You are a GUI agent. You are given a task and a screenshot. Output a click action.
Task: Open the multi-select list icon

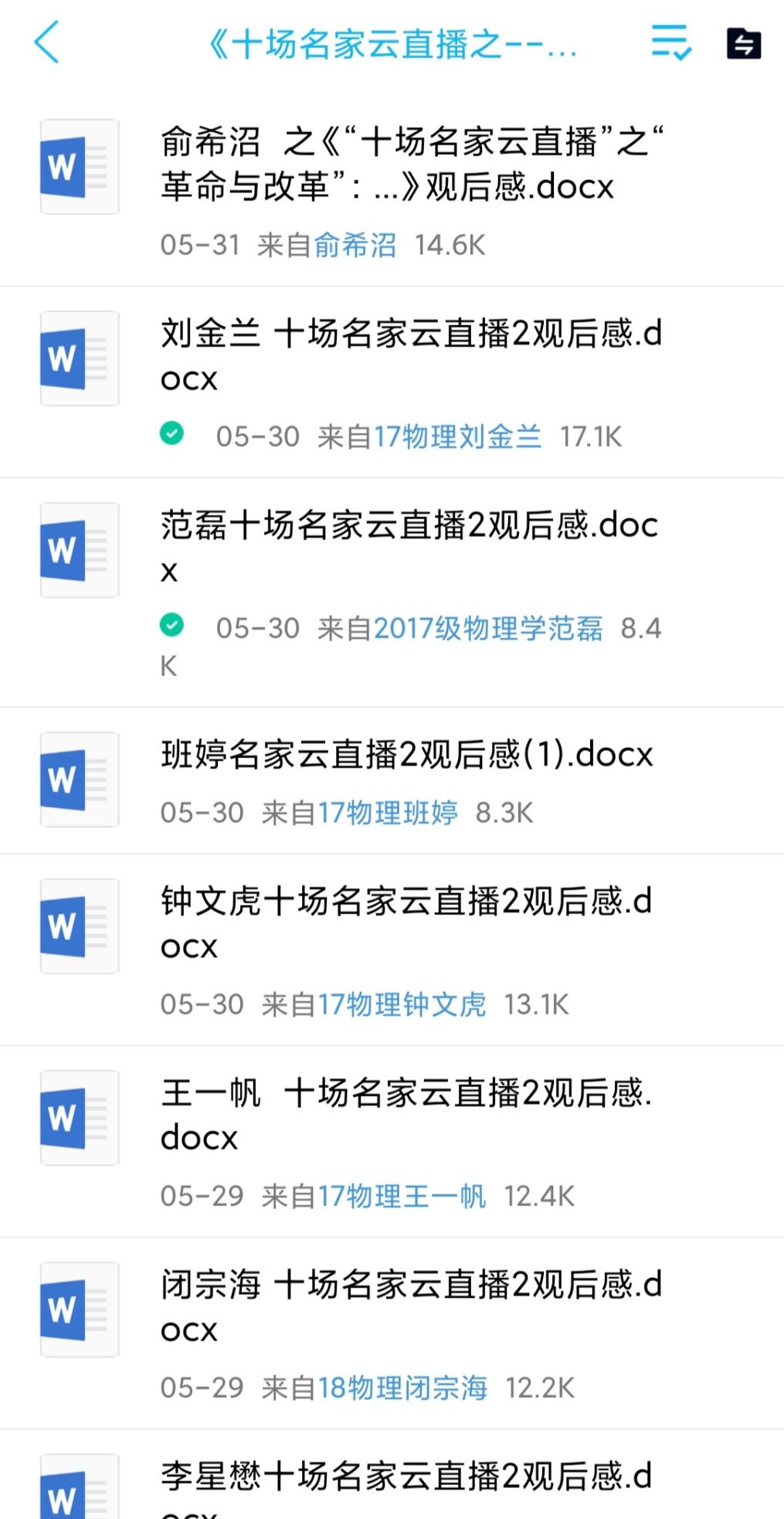point(670,42)
